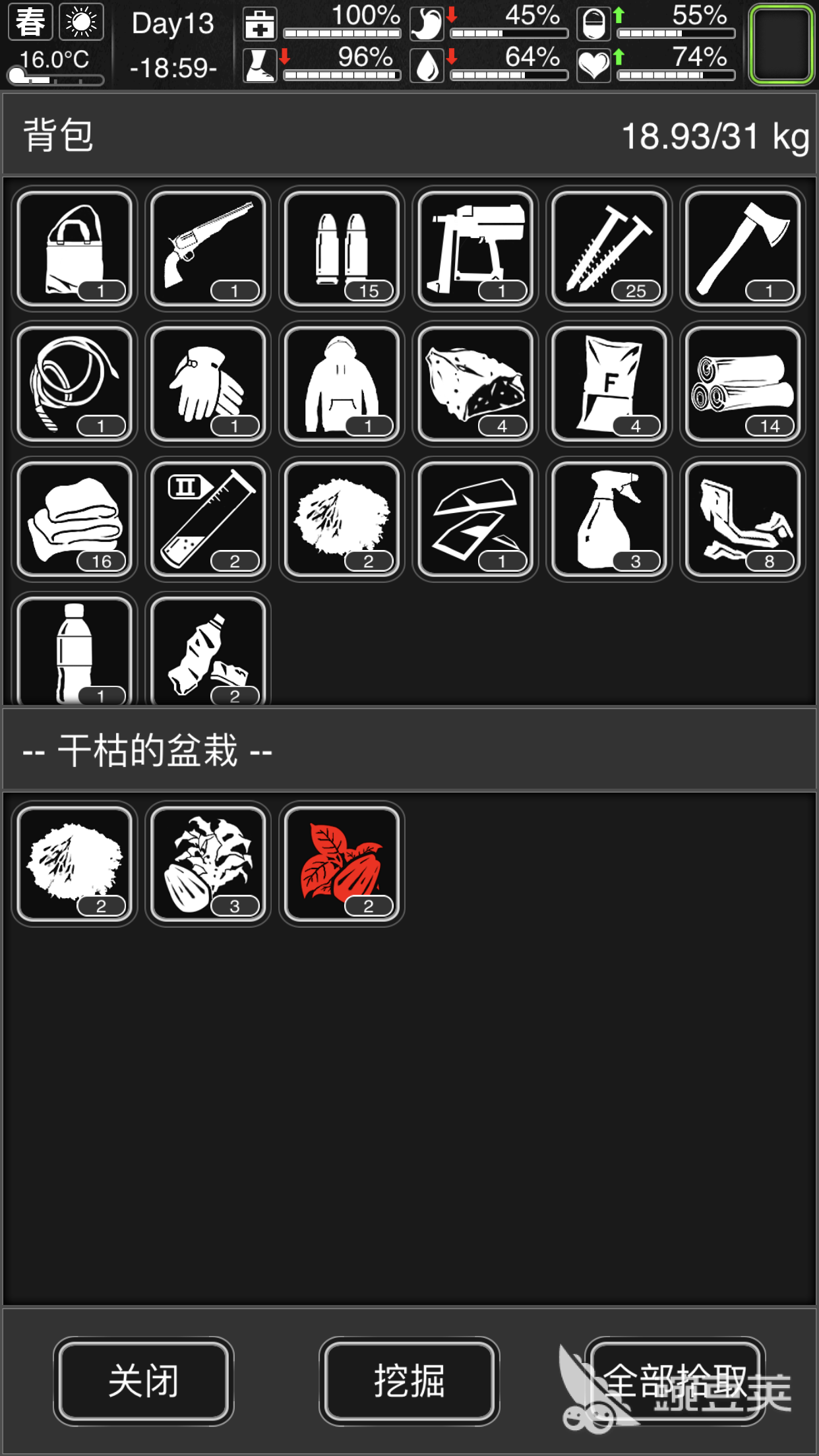Tap 全部拾取 to take all items
The height and width of the screenshot is (1456, 819).
point(675,1380)
